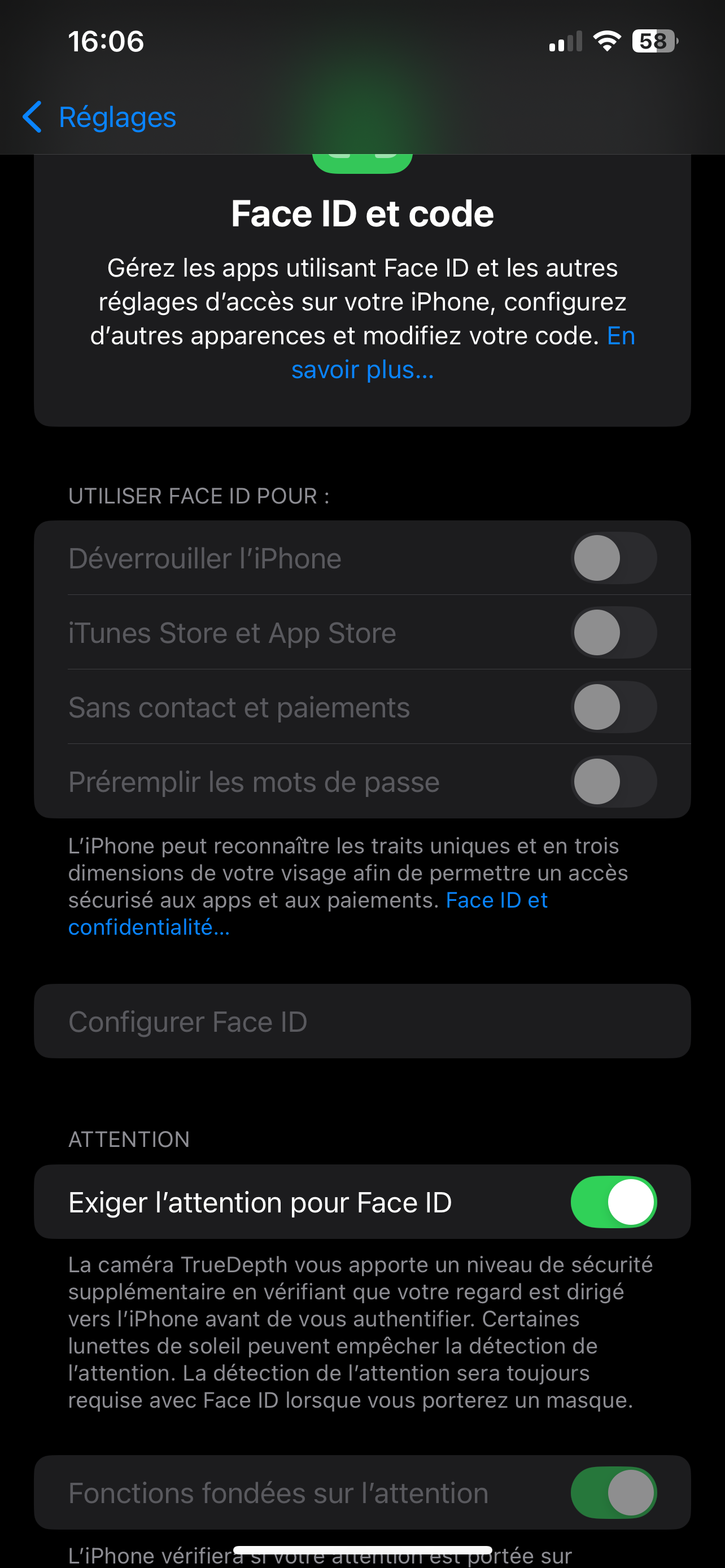725x1568 pixels.
Task: Disable Exiger l'attention pour Face ID
Action: (613, 1202)
